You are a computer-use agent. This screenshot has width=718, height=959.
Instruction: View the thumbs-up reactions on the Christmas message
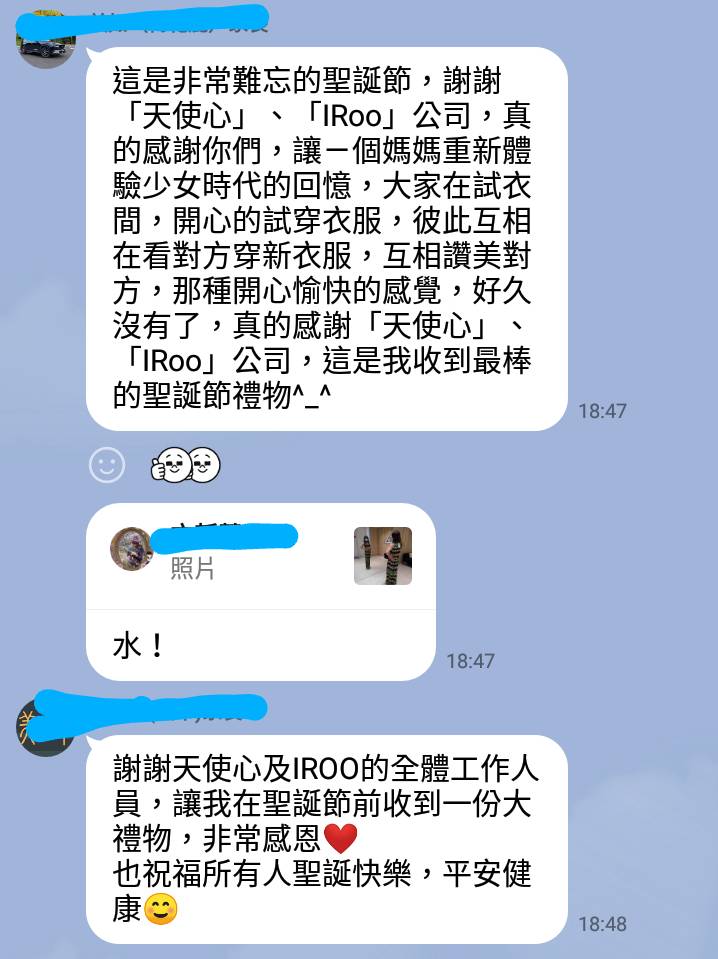click(x=185, y=465)
